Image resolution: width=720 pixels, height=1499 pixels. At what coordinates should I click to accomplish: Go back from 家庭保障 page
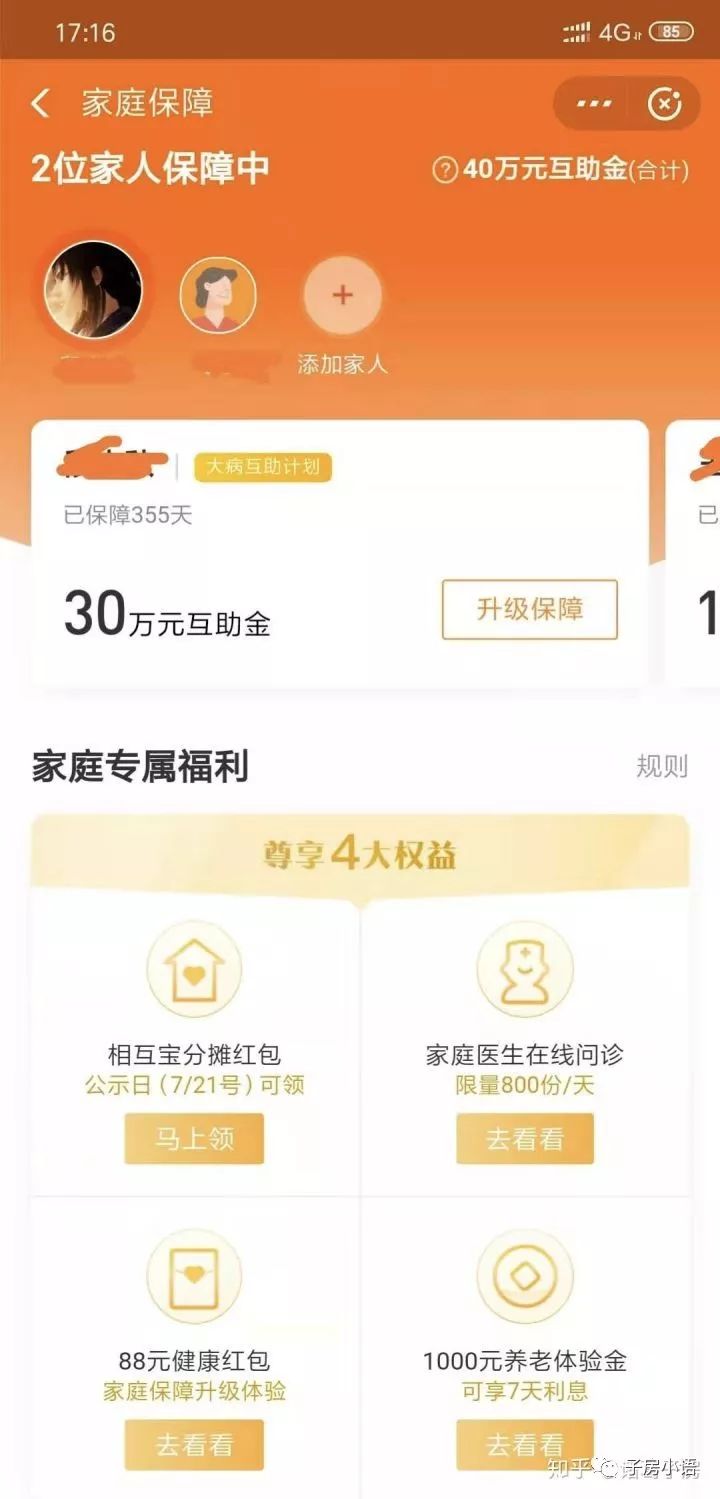40,103
